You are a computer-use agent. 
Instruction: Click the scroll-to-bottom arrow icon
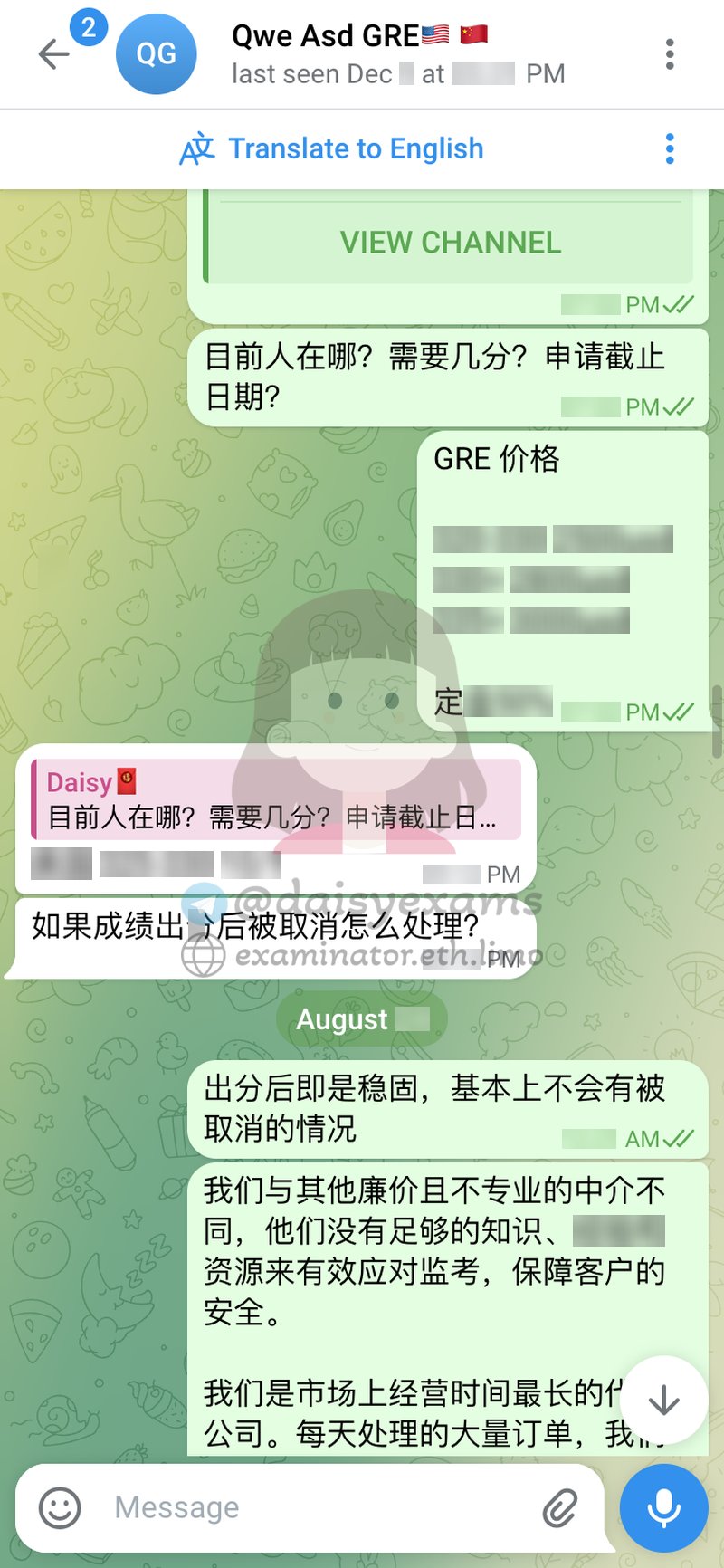(x=662, y=1400)
